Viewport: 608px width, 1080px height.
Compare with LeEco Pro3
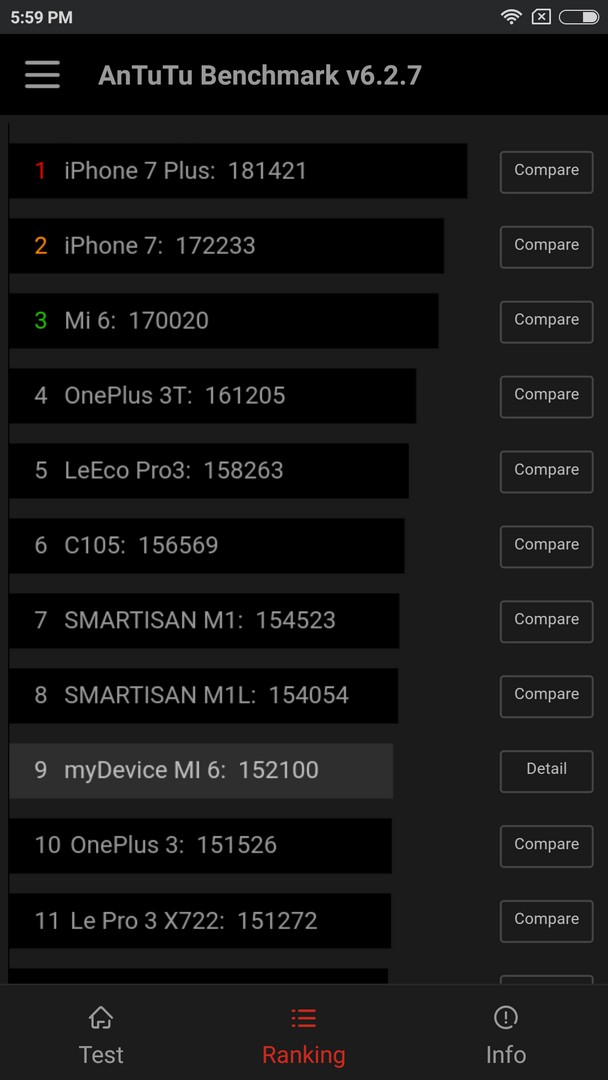pyautogui.click(x=546, y=472)
